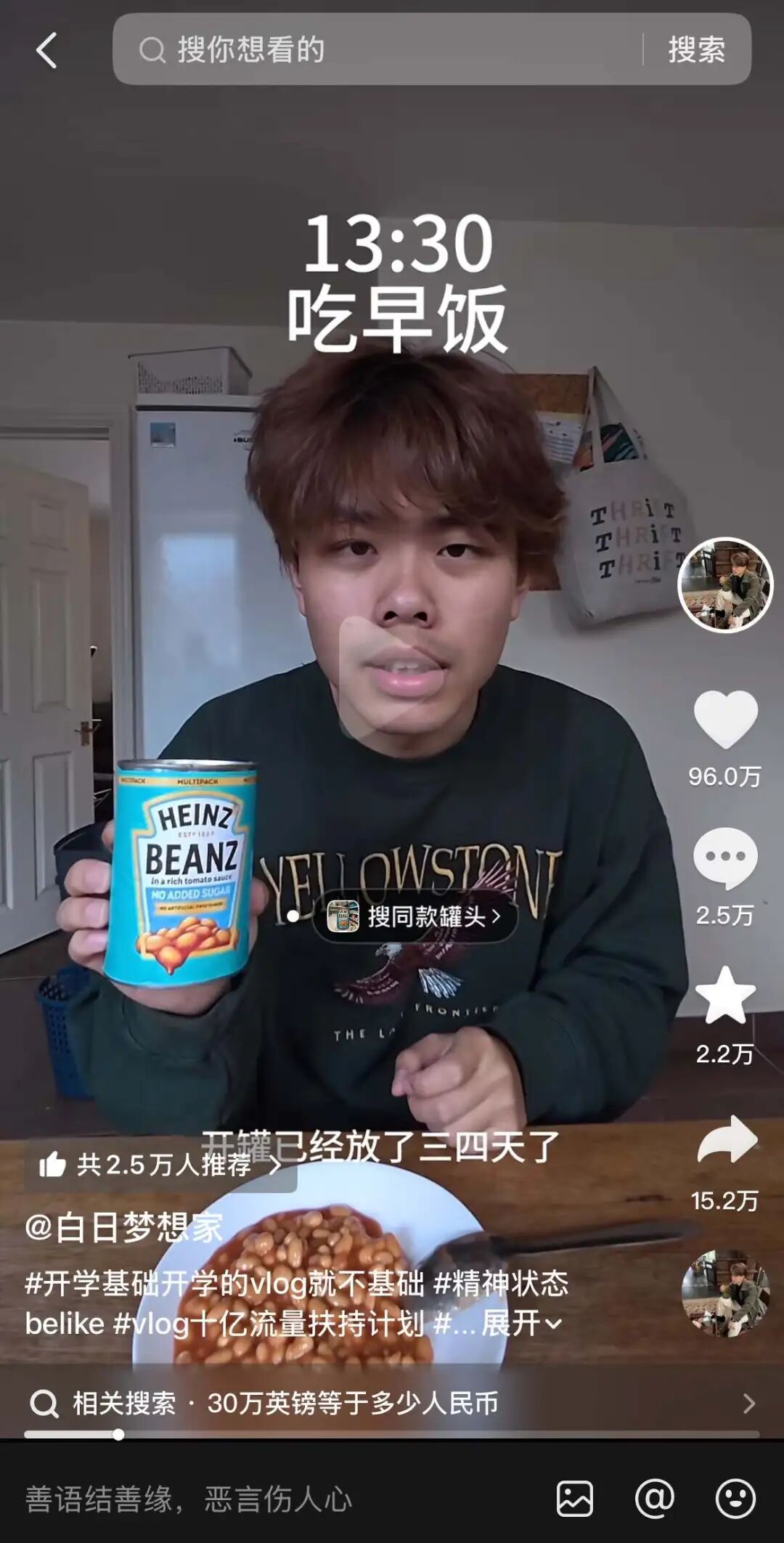This screenshot has height=1543, width=784.
Task: Open the 共2.5万人推荐 recommendations chip
Action: tap(160, 1165)
